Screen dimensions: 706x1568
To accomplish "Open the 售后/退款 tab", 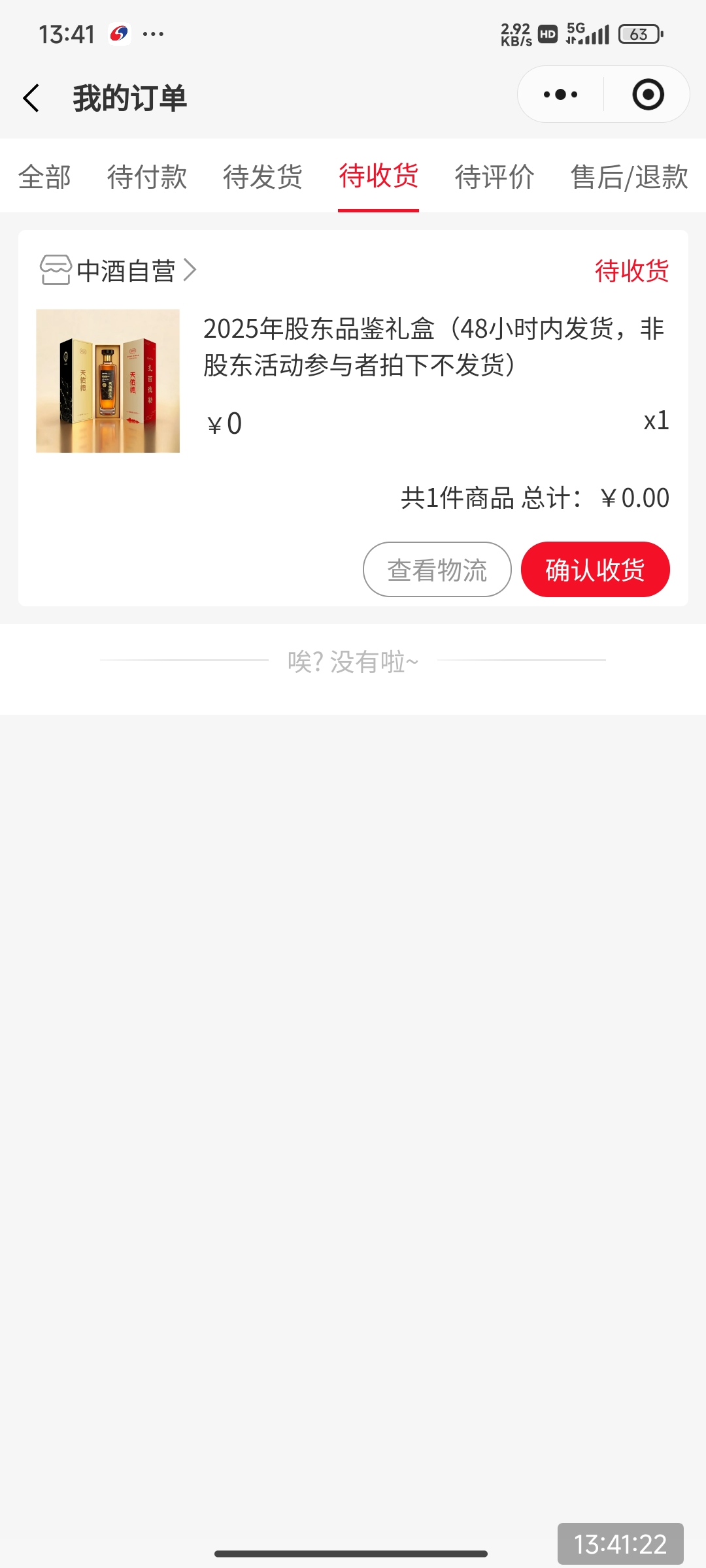I will 629,177.
